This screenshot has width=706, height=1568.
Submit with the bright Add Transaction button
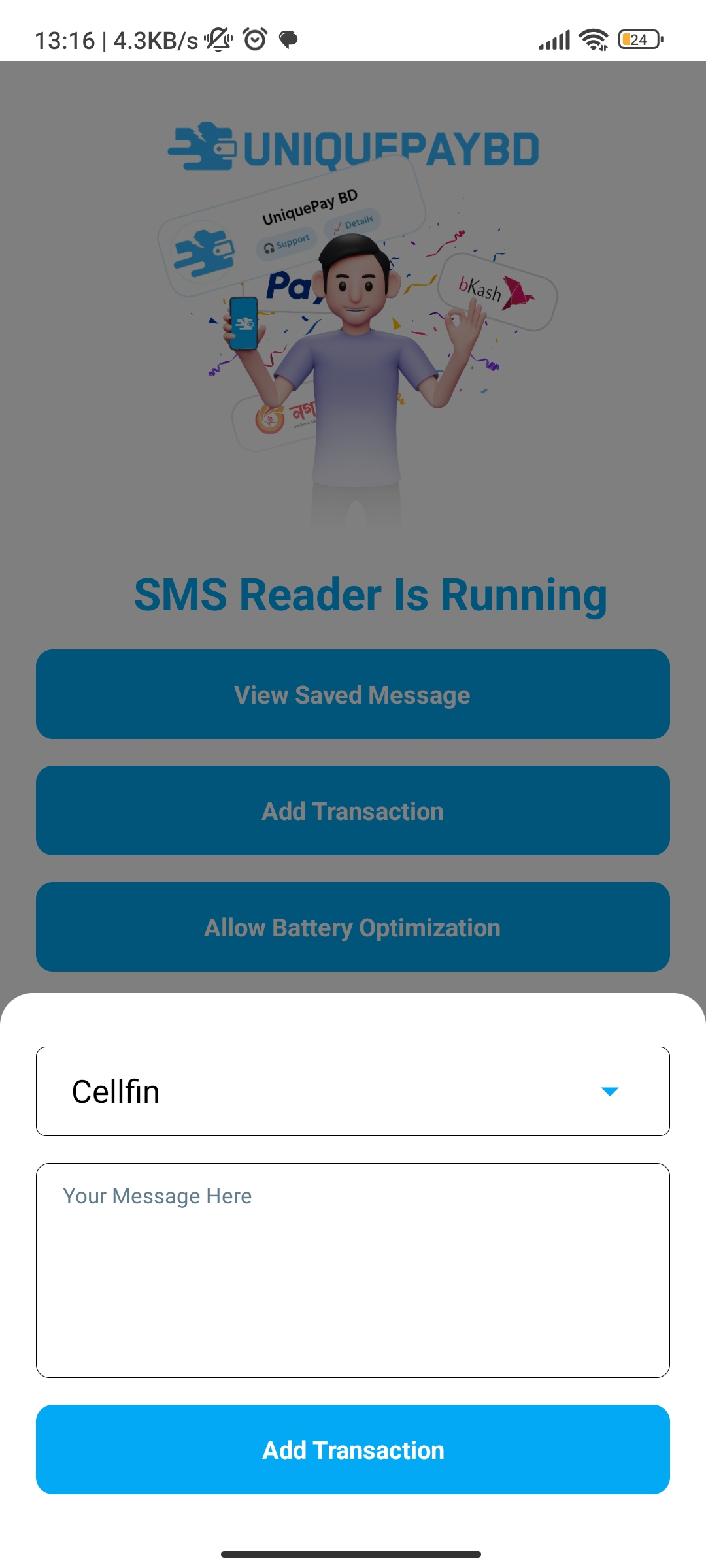coord(353,1449)
